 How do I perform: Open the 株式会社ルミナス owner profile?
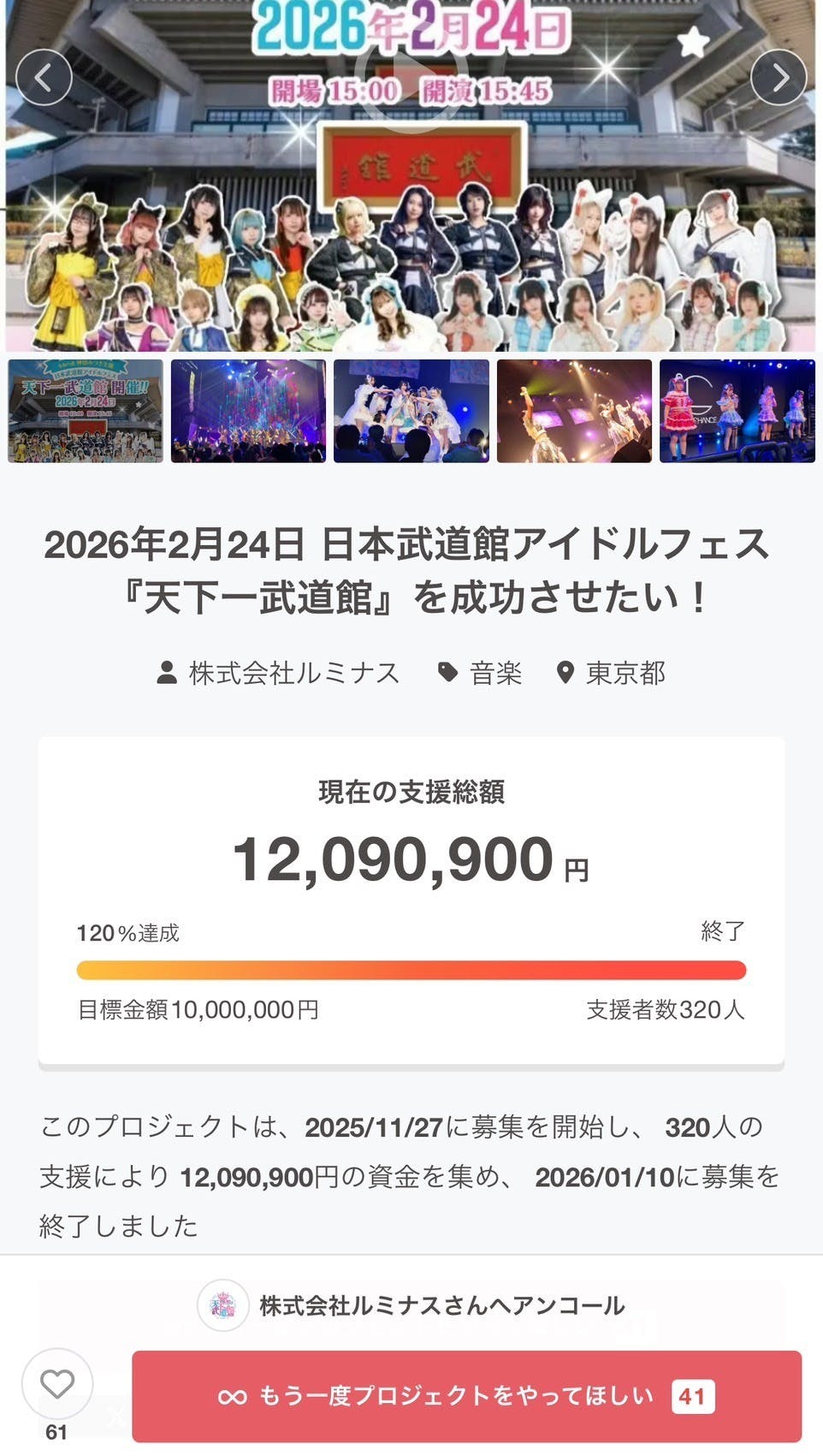tap(279, 673)
